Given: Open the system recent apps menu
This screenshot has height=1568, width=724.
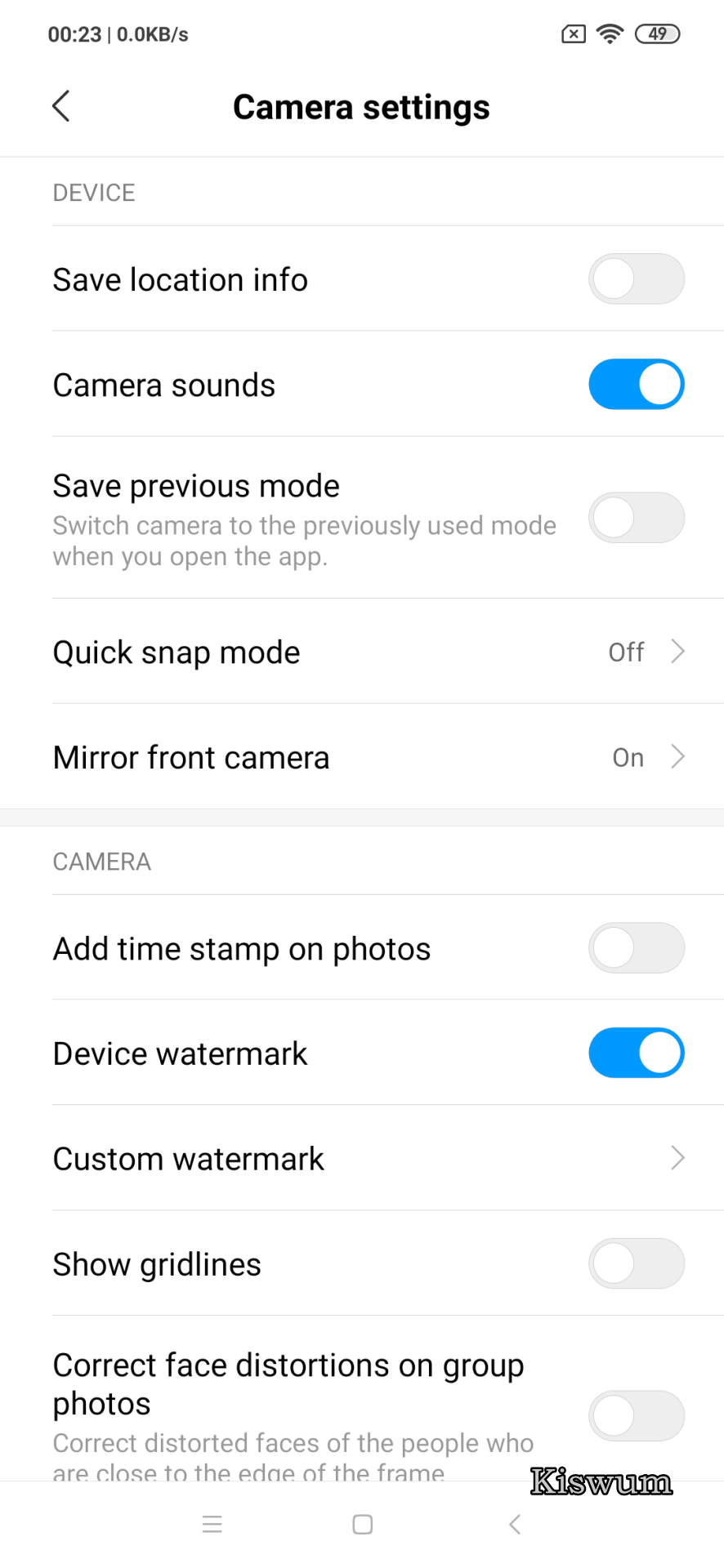Looking at the screenshot, I should [x=212, y=1524].
